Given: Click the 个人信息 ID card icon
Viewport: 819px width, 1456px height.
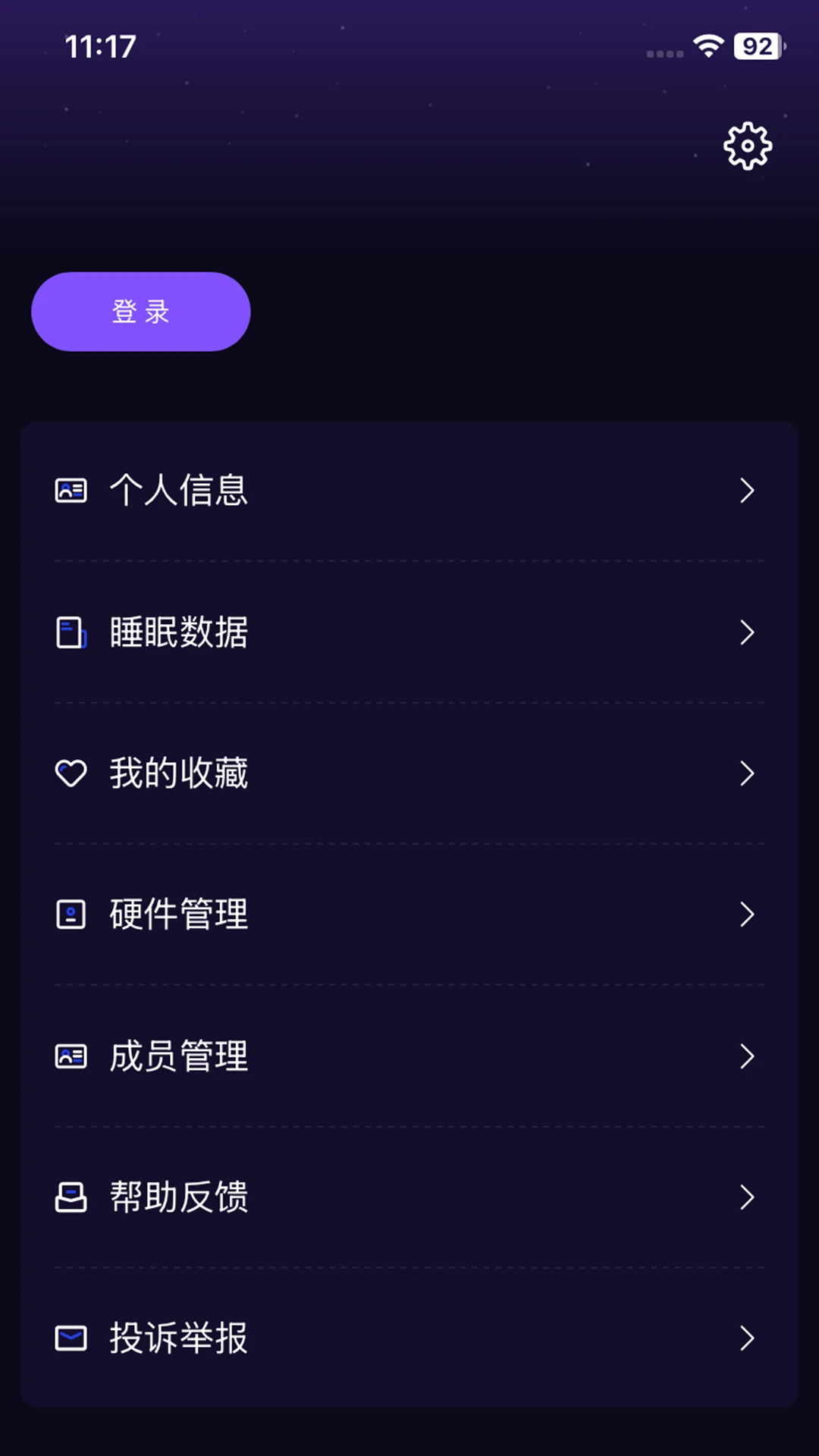Looking at the screenshot, I should (71, 491).
